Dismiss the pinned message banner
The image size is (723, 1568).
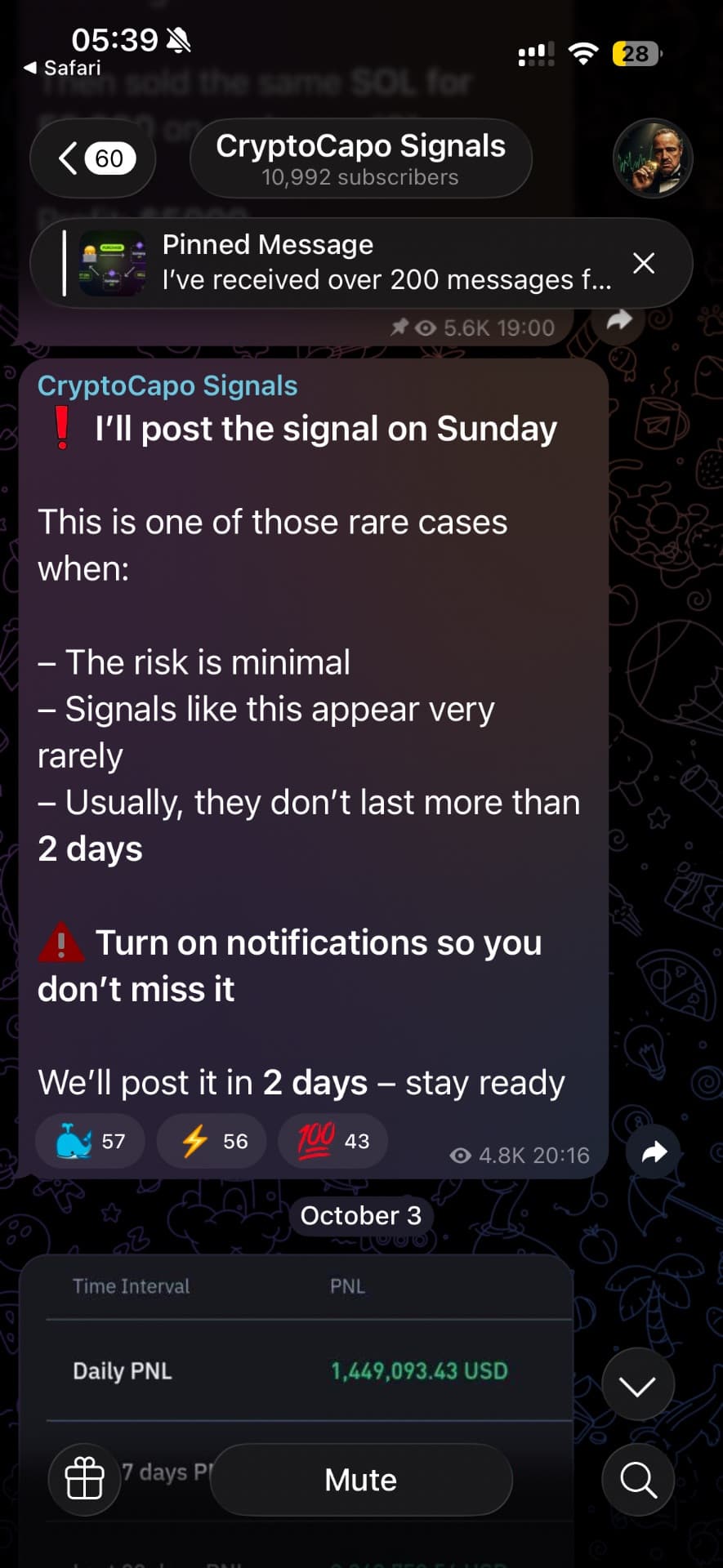coord(644,263)
